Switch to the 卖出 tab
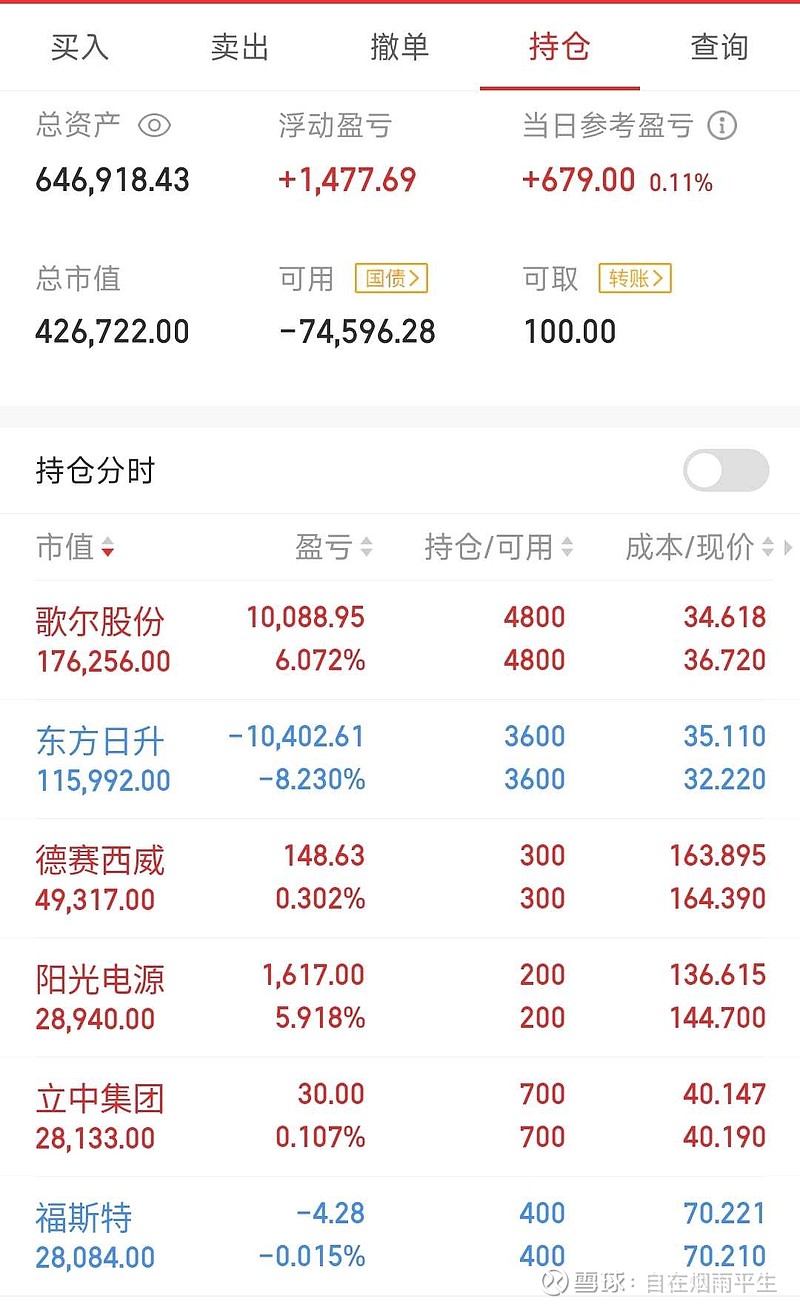Image resolution: width=800 pixels, height=1307 pixels. [240, 47]
